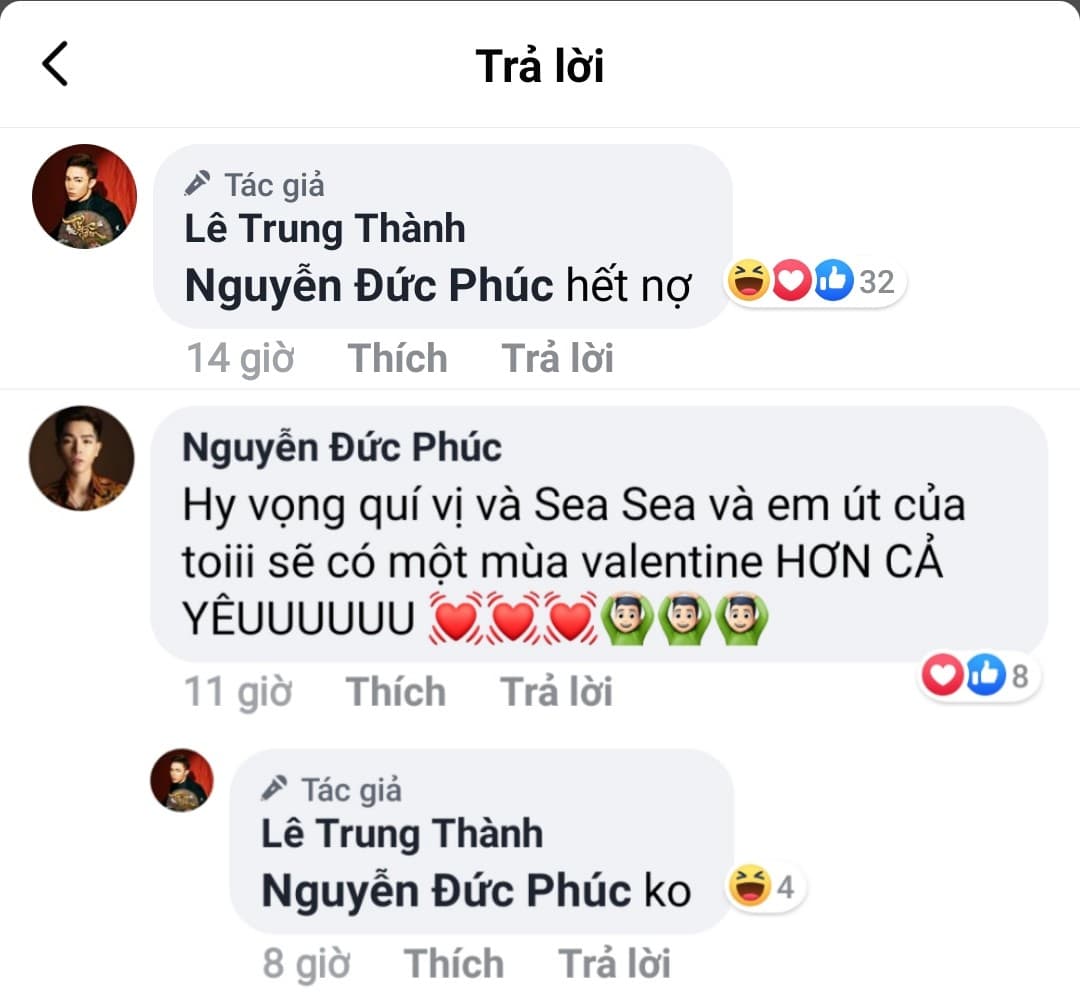
Task: Reply to the "hết nợ" comment
Action: tap(557, 358)
